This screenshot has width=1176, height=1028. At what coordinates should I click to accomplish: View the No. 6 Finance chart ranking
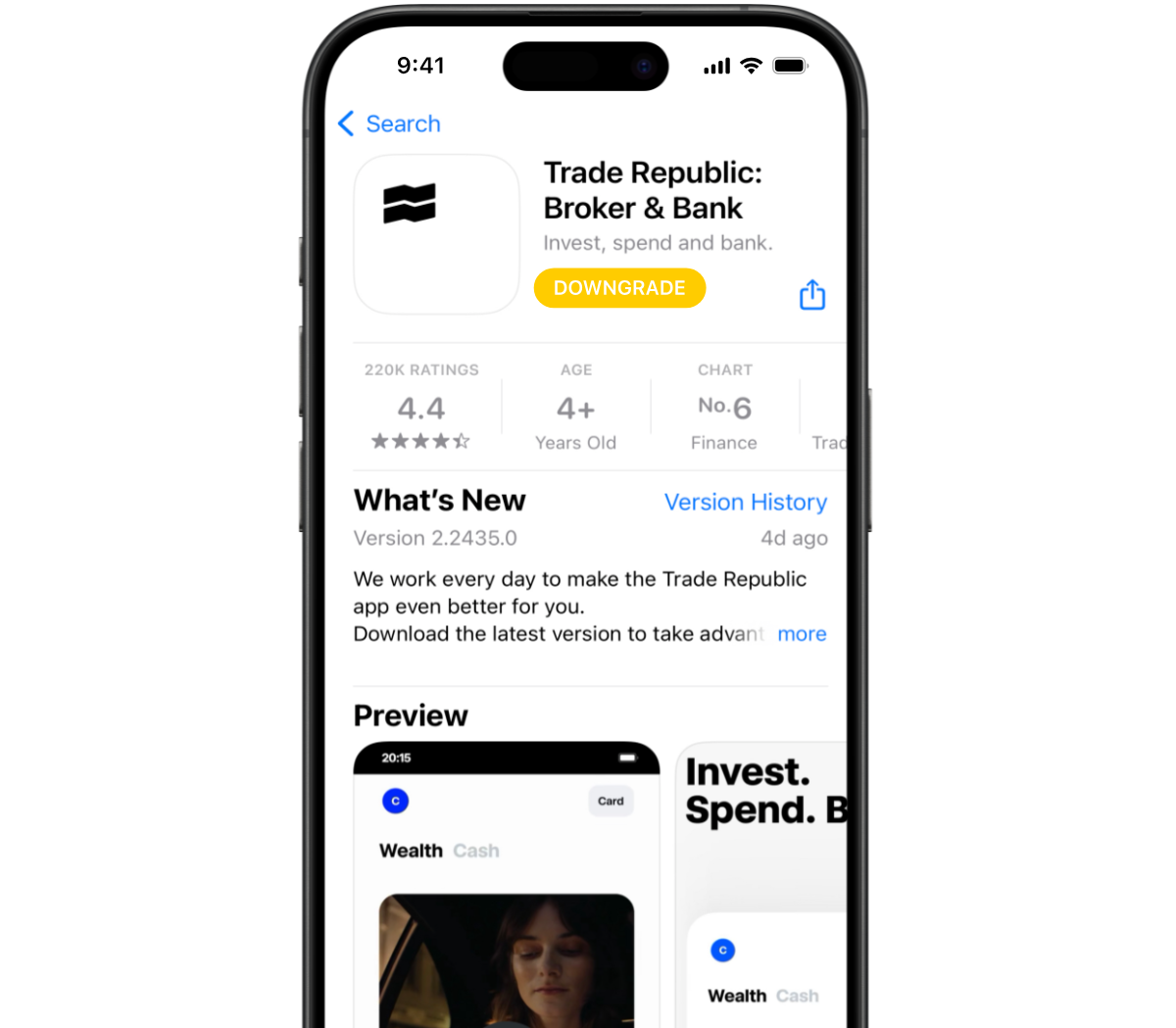(724, 407)
